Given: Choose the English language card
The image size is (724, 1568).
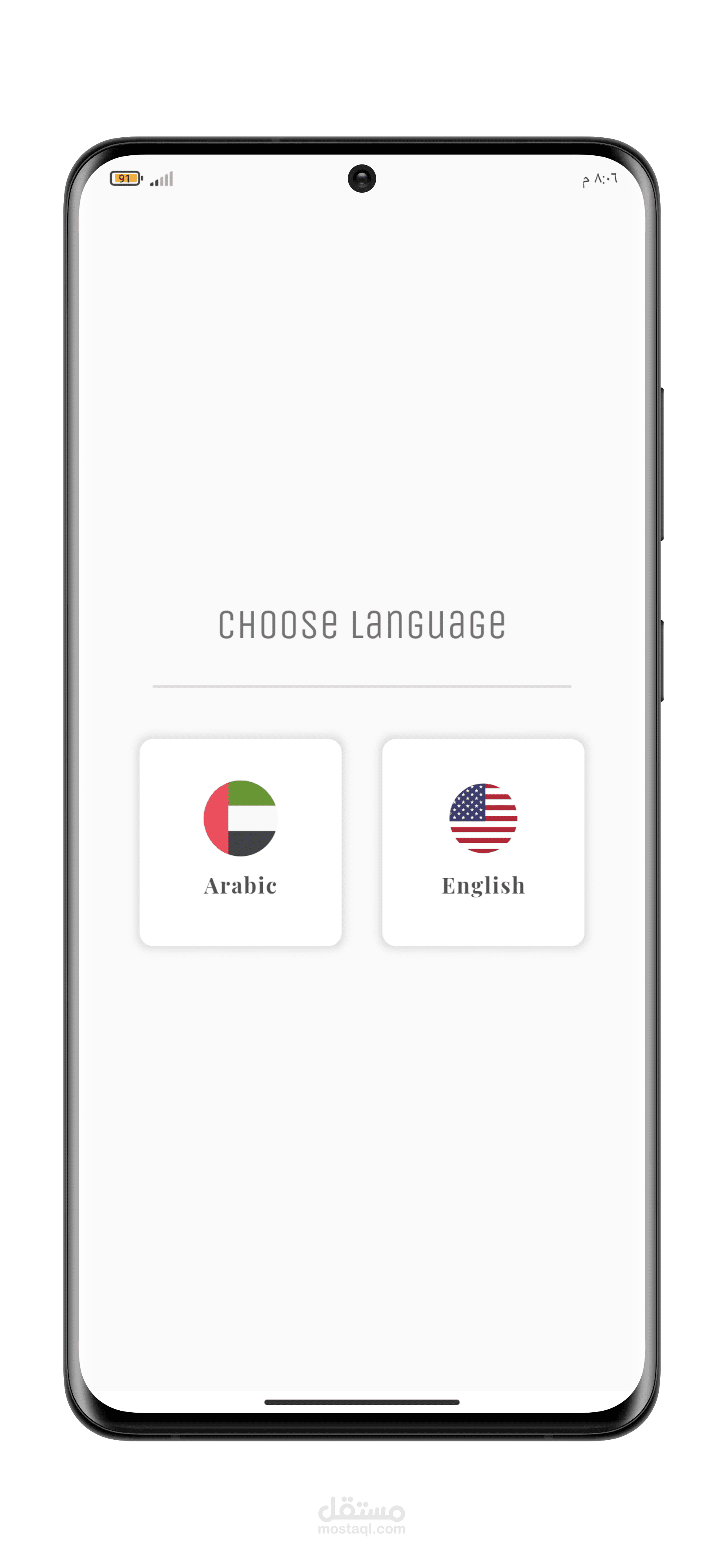Looking at the screenshot, I should point(483,842).
